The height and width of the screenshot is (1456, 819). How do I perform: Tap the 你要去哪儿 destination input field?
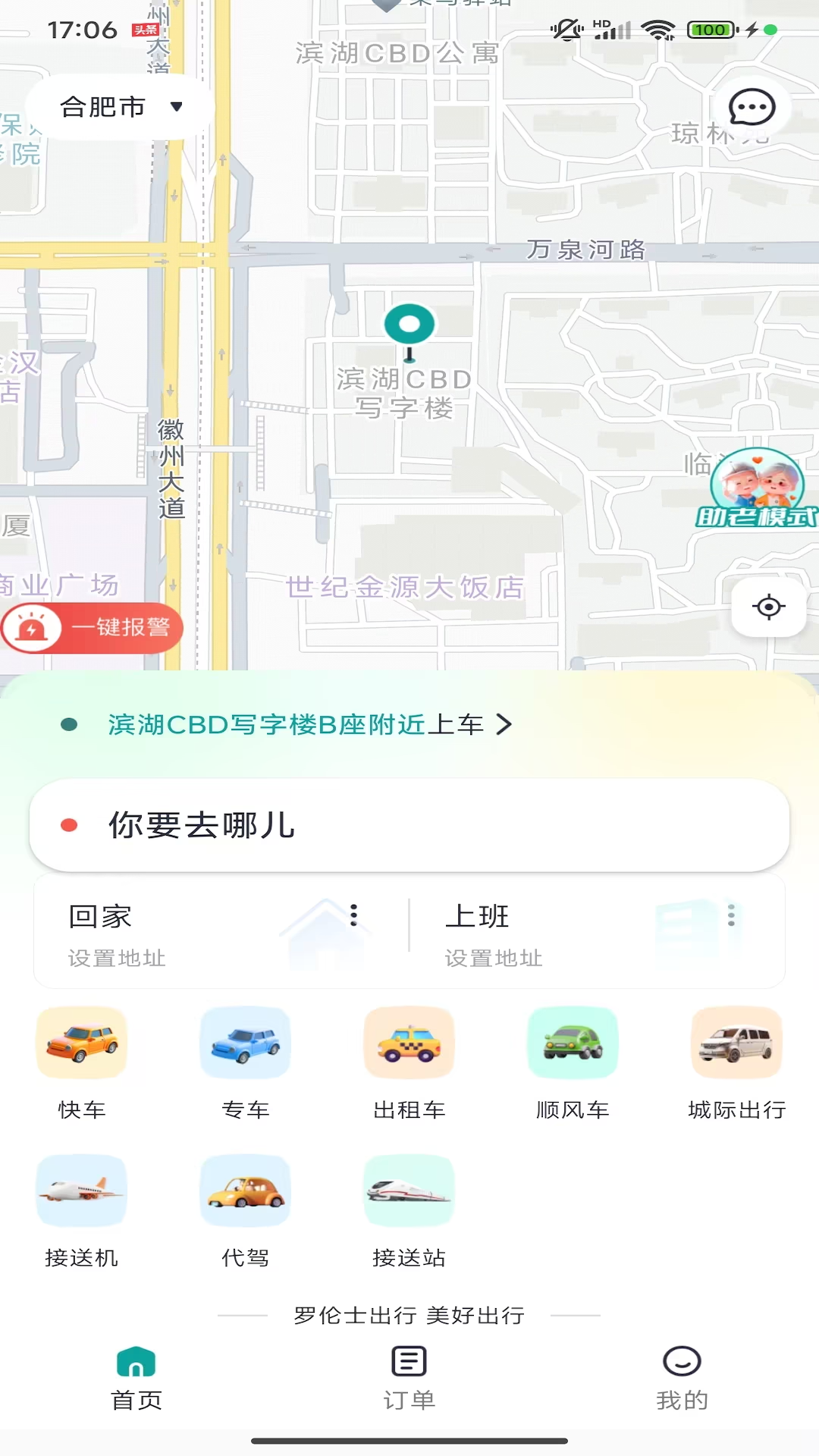409,826
